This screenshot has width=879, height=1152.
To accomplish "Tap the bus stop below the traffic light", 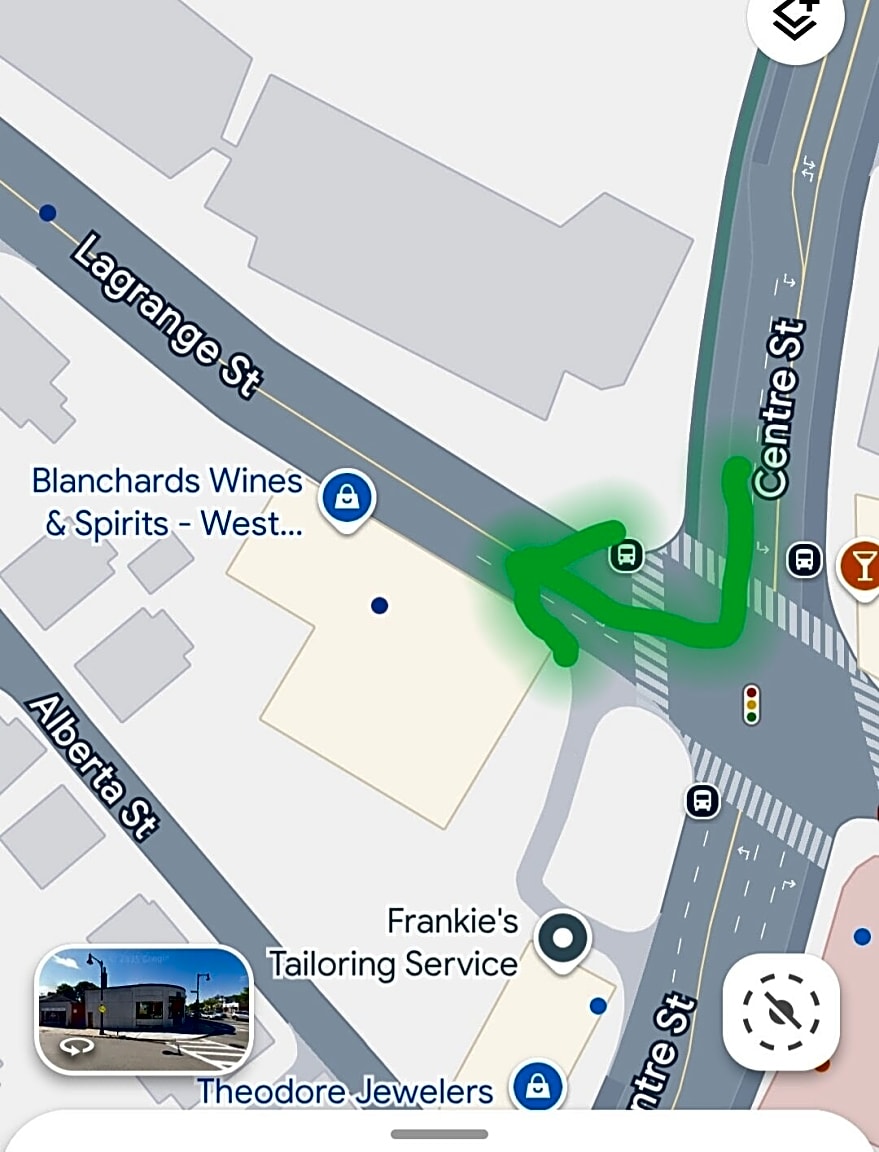I will pyautogui.click(x=703, y=801).
